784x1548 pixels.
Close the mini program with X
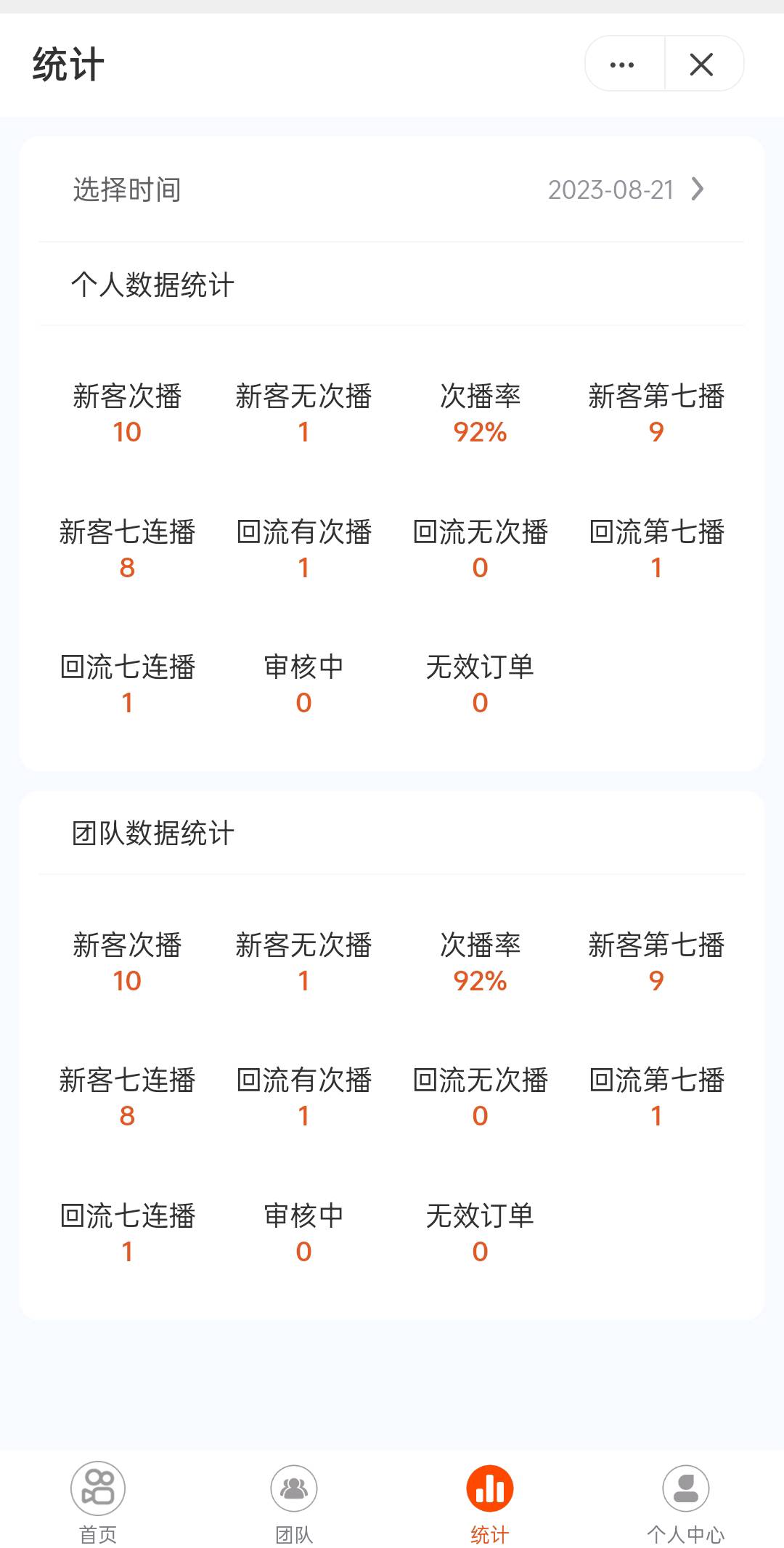(x=701, y=65)
